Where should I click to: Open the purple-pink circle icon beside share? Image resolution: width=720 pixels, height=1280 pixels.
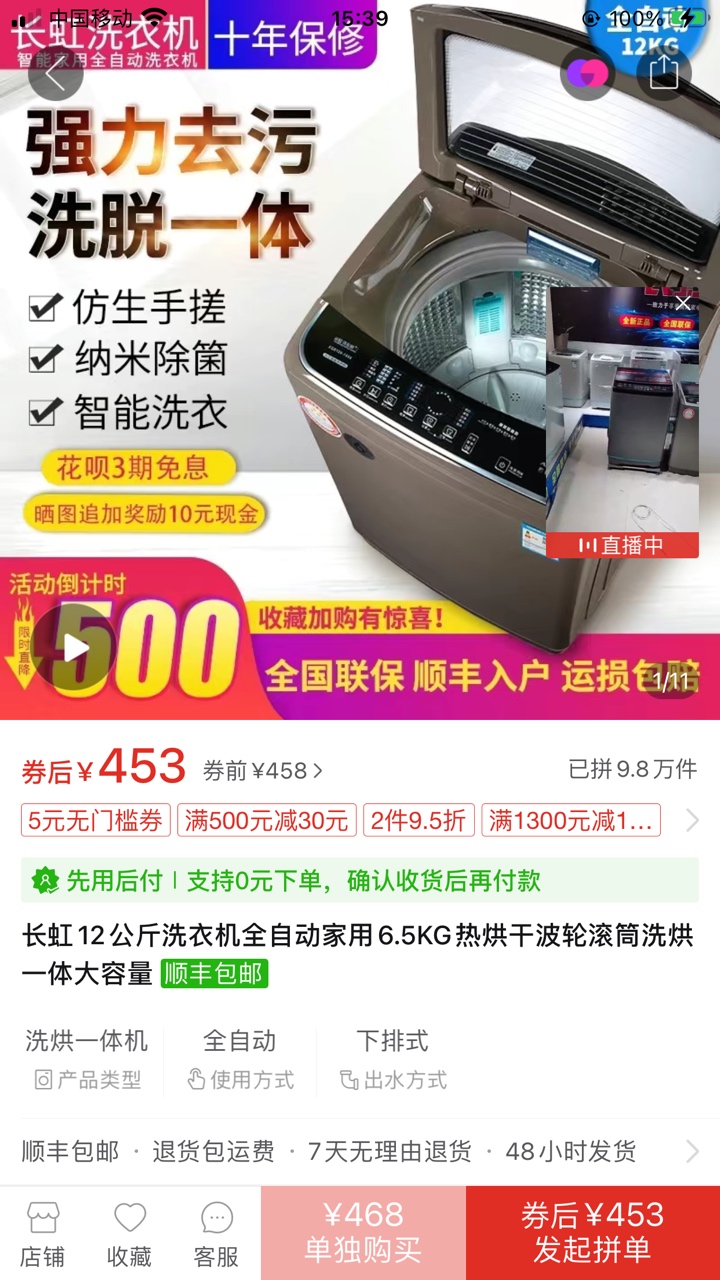pos(587,74)
